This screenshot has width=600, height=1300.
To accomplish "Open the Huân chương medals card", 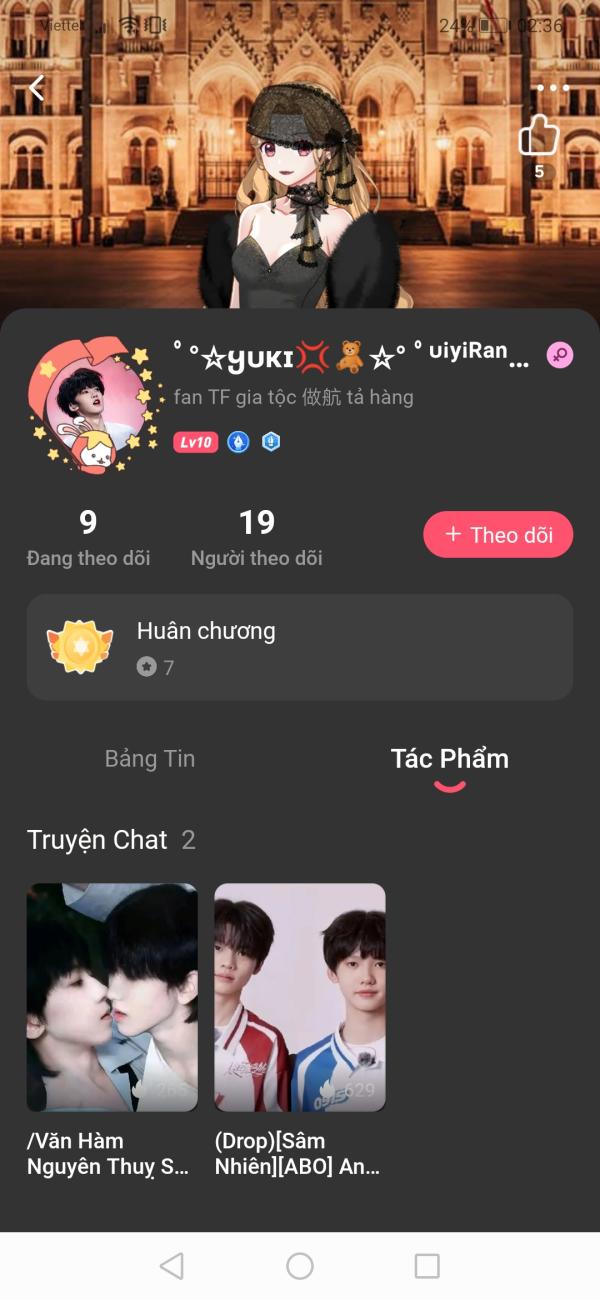I will pyautogui.click(x=300, y=647).
